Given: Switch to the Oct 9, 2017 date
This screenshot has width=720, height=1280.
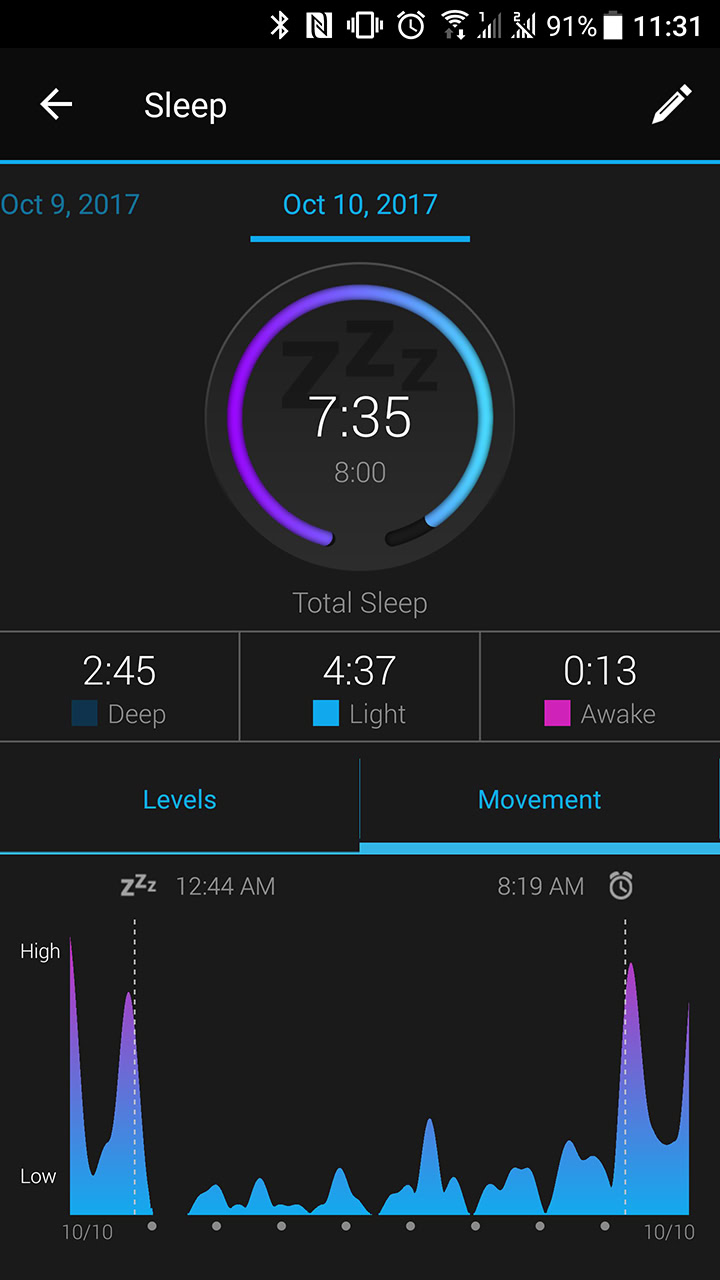Looking at the screenshot, I should [x=70, y=205].
